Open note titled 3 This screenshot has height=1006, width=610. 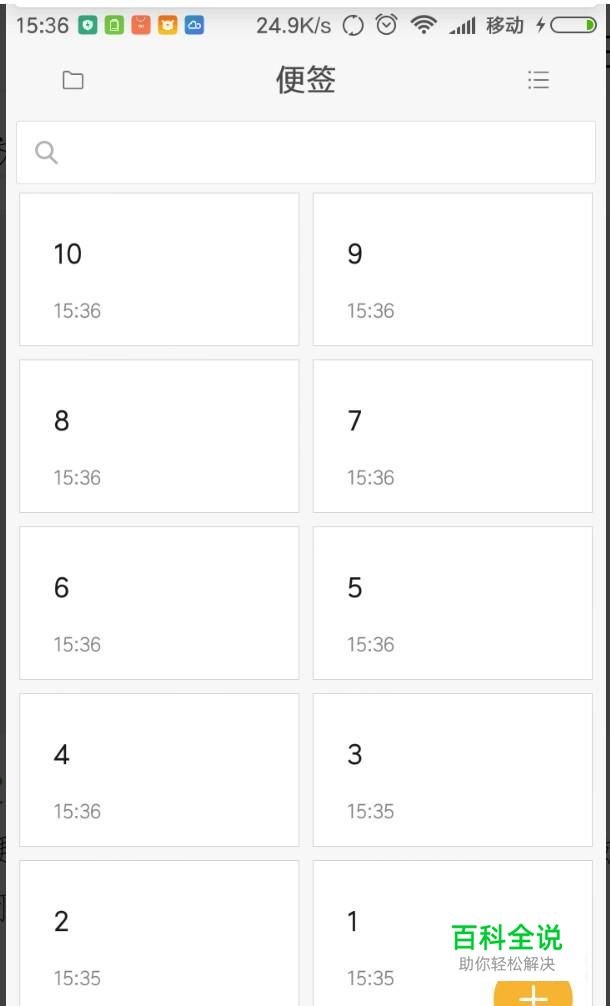pos(452,770)
